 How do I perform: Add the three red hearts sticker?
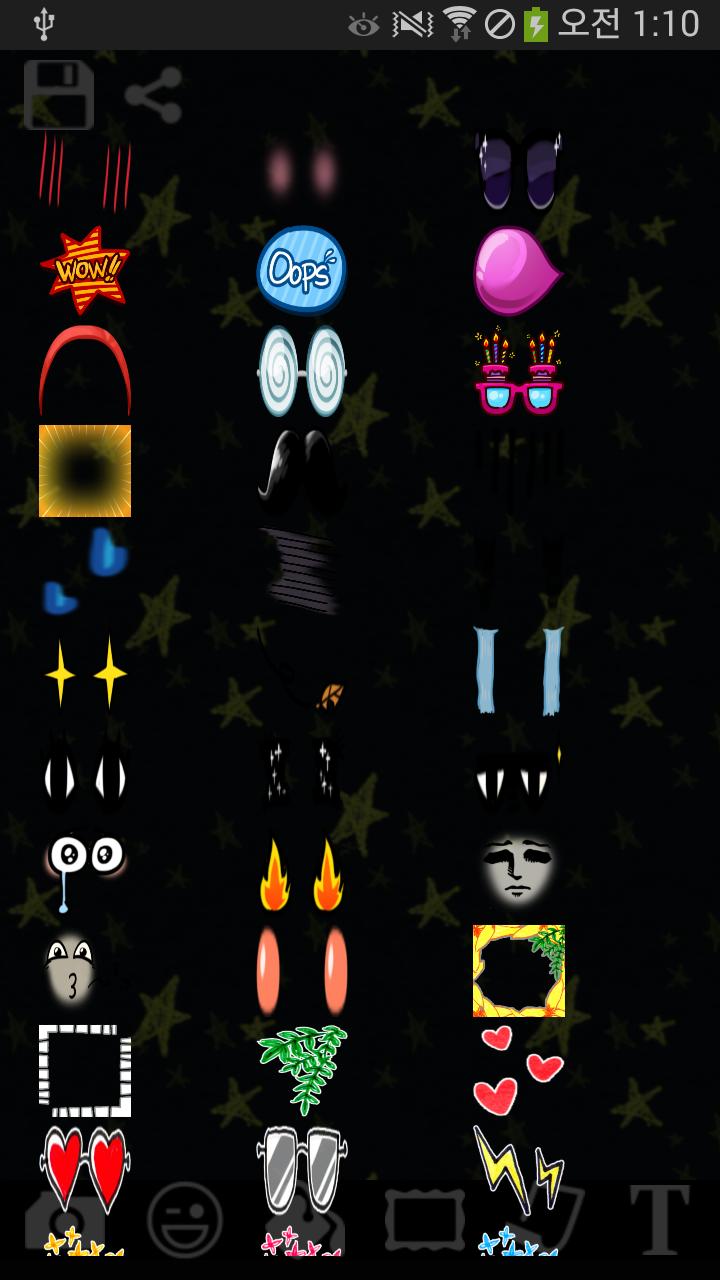518,1070
